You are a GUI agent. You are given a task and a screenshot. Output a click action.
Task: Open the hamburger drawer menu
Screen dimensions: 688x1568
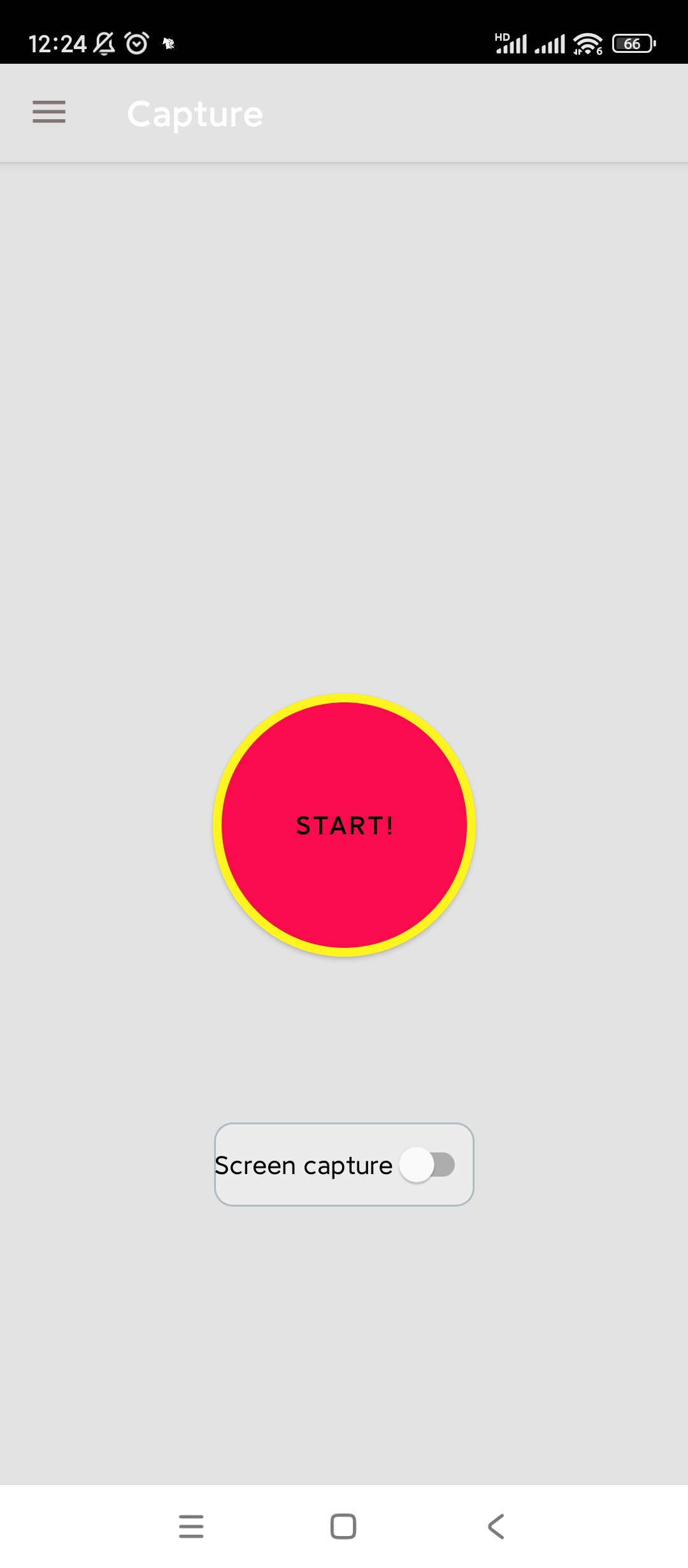point(49,112)
